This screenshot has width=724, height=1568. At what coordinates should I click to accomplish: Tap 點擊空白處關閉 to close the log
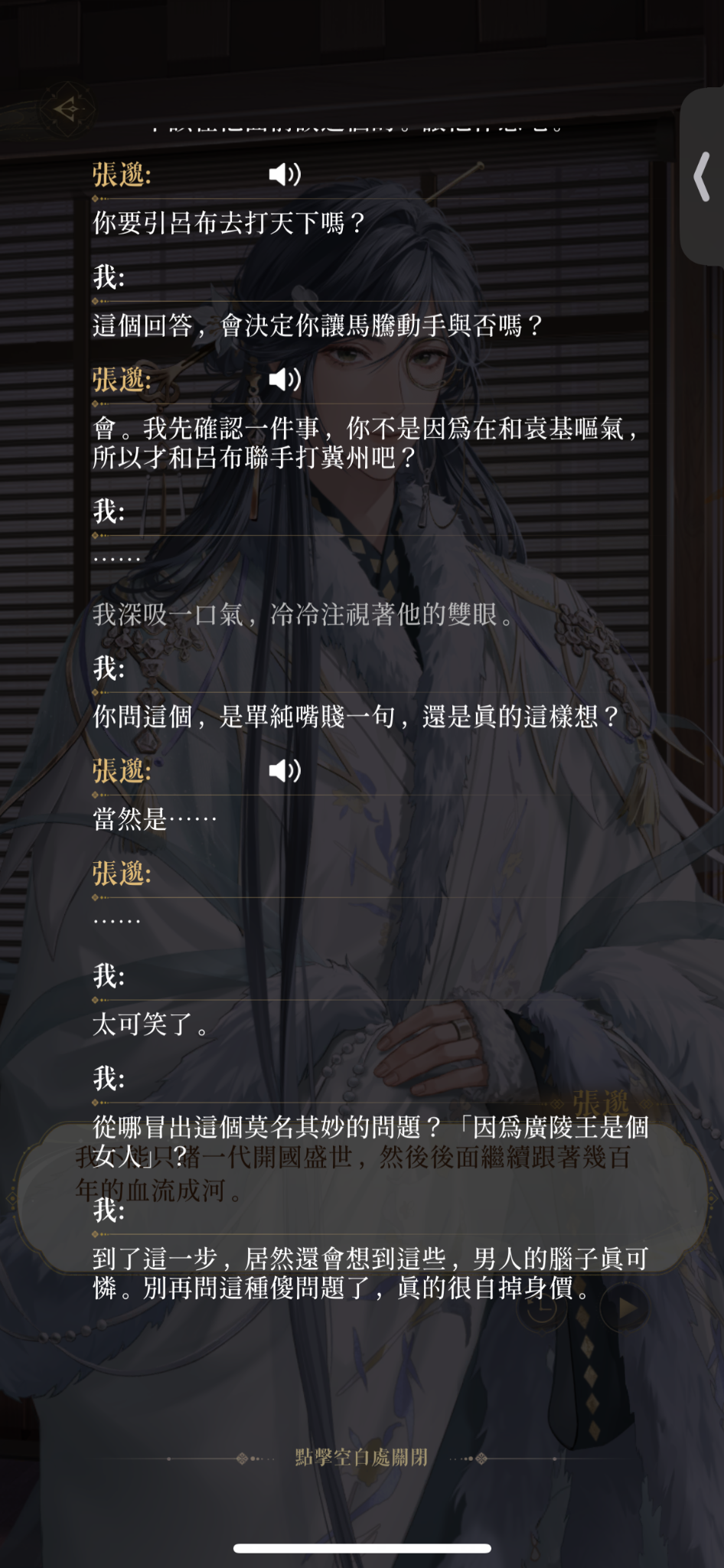point(361,1457)
